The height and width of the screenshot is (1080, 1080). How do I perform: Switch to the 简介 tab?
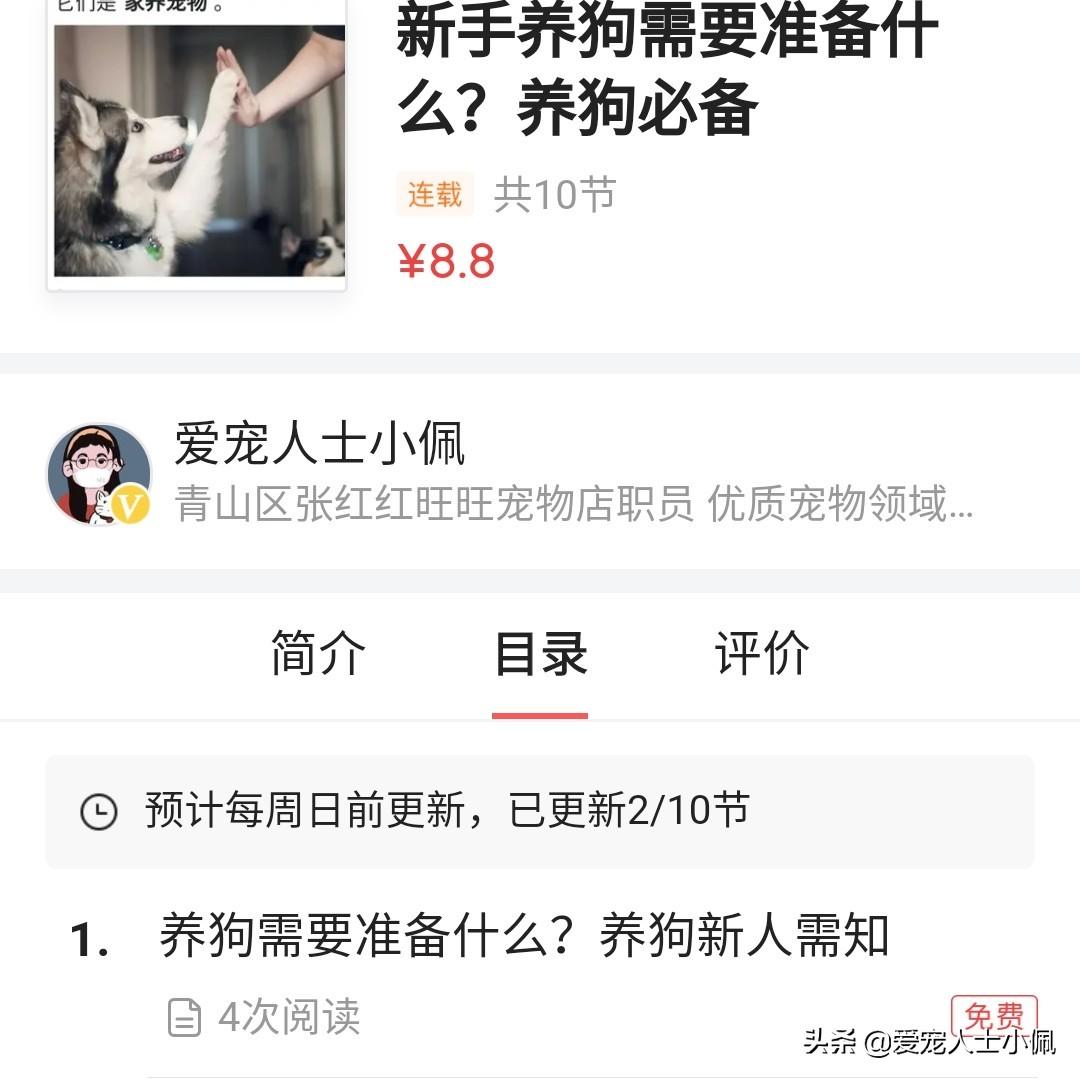click(x=318, y=655)
